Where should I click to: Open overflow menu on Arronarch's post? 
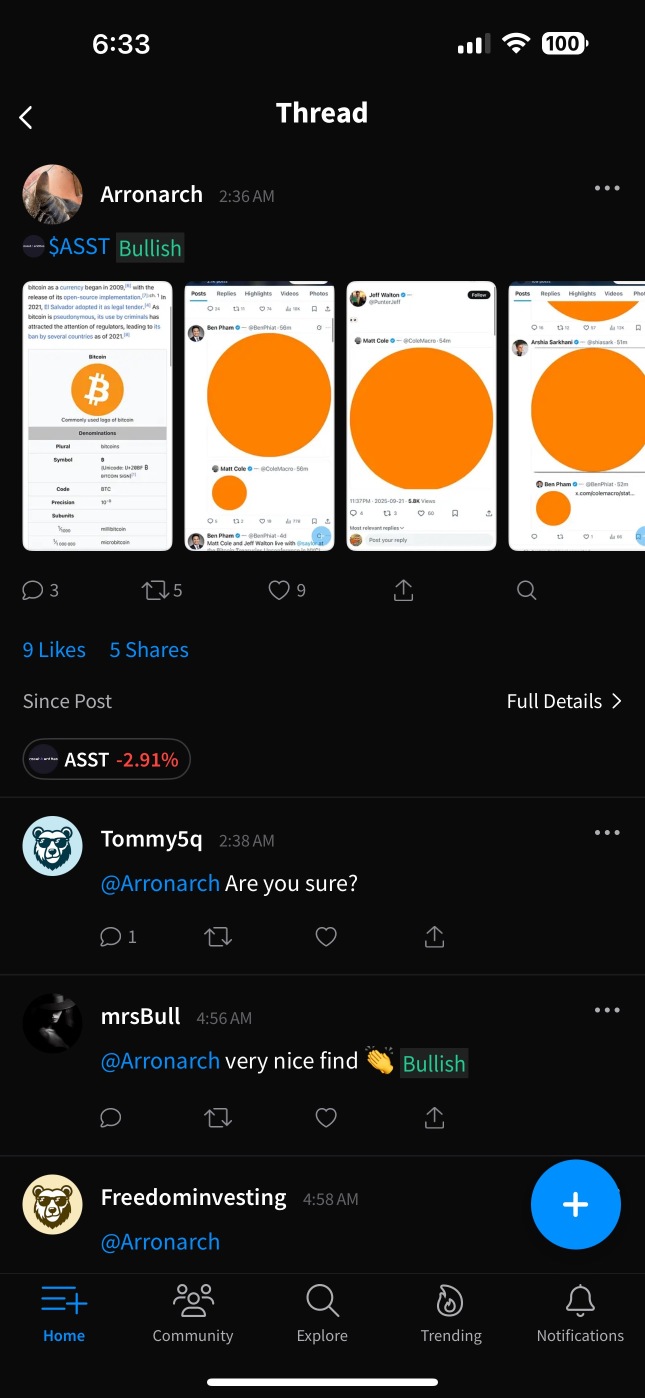point(607,188)
